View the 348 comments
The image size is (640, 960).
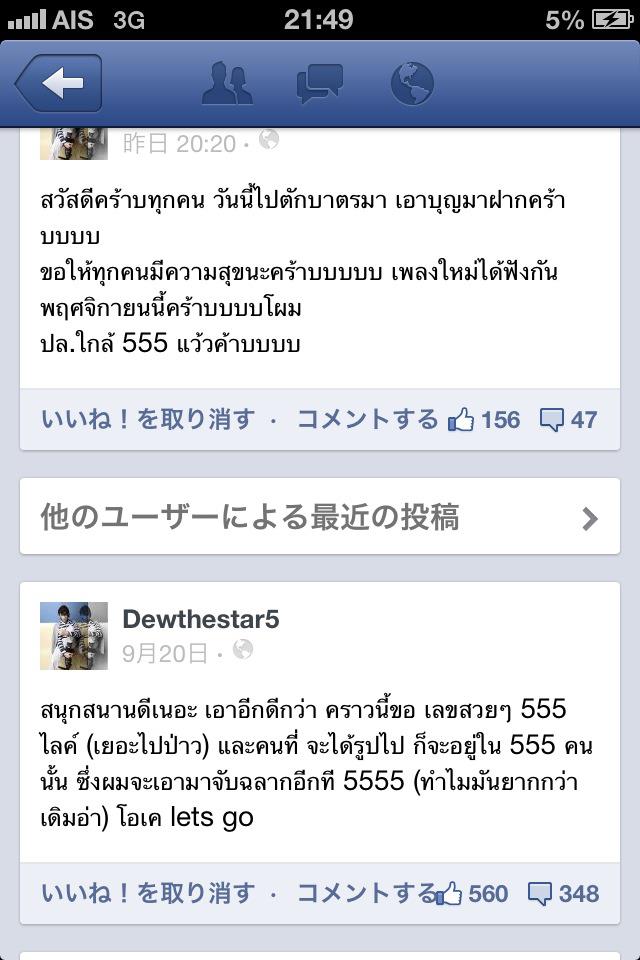[564, 893]
